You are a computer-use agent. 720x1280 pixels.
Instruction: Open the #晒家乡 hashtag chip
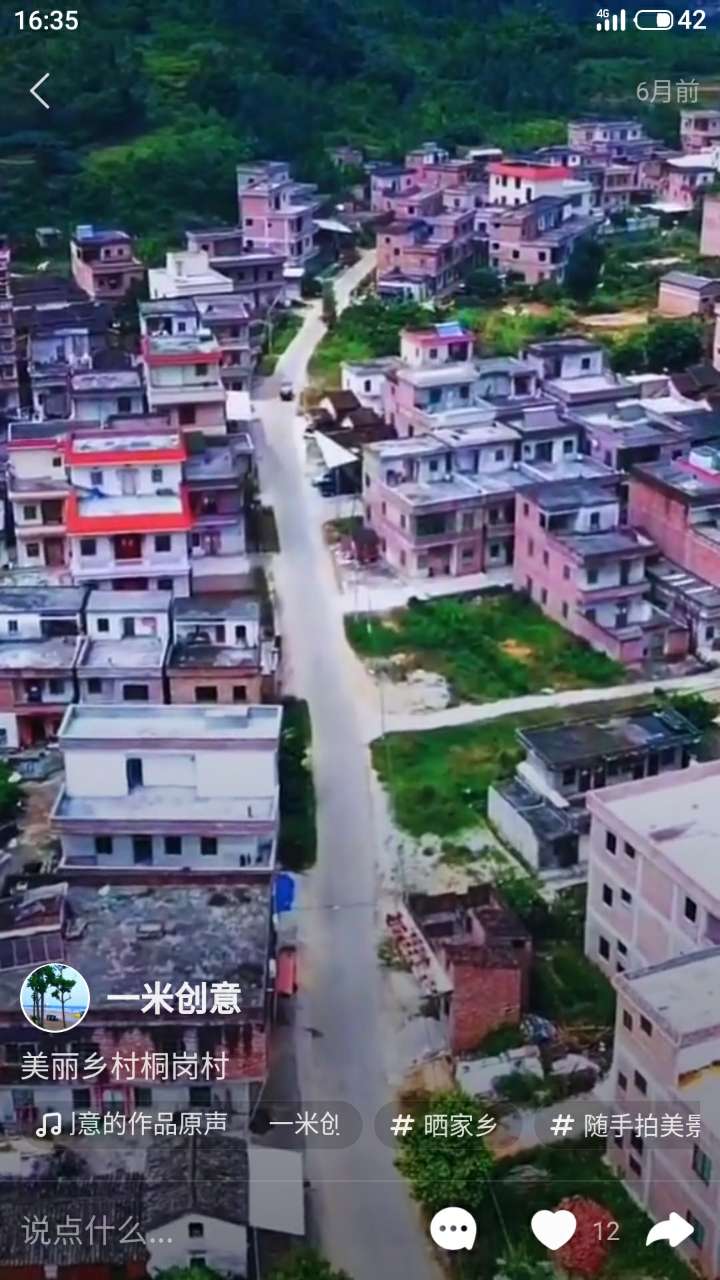[444, 1125]
